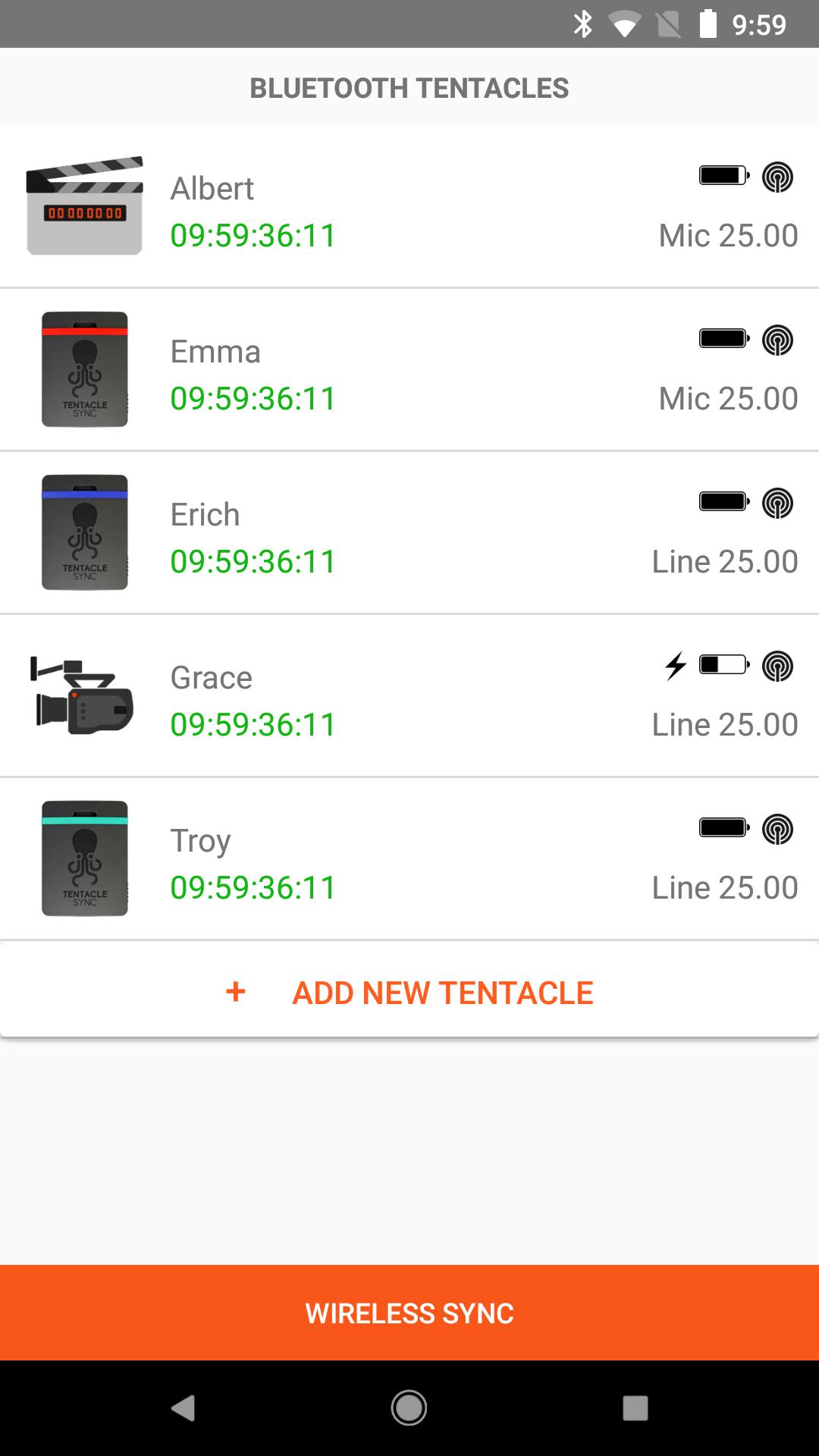Add a new tentacle
The image size is (819, 1456).
coord(409,990)
